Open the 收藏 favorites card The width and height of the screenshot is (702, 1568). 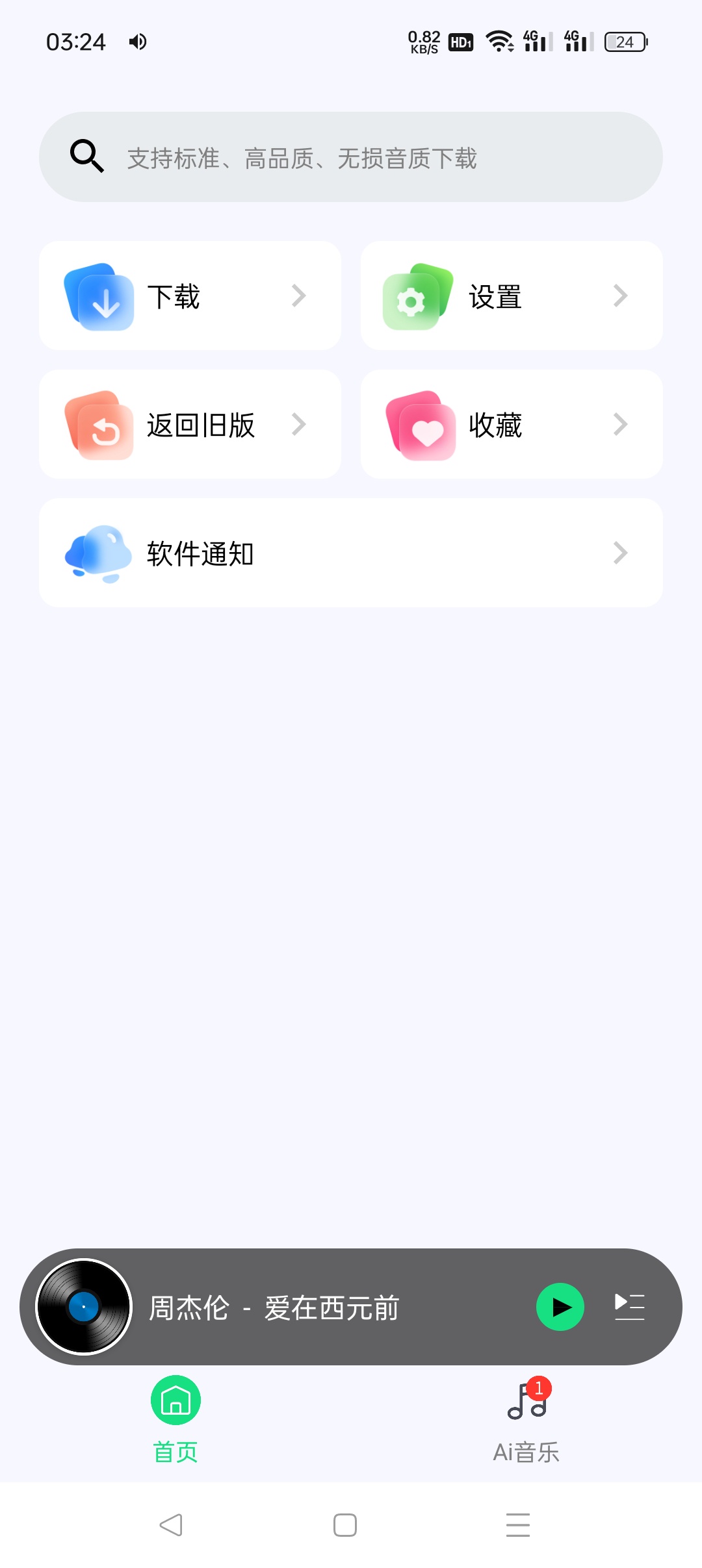(512, 425)
